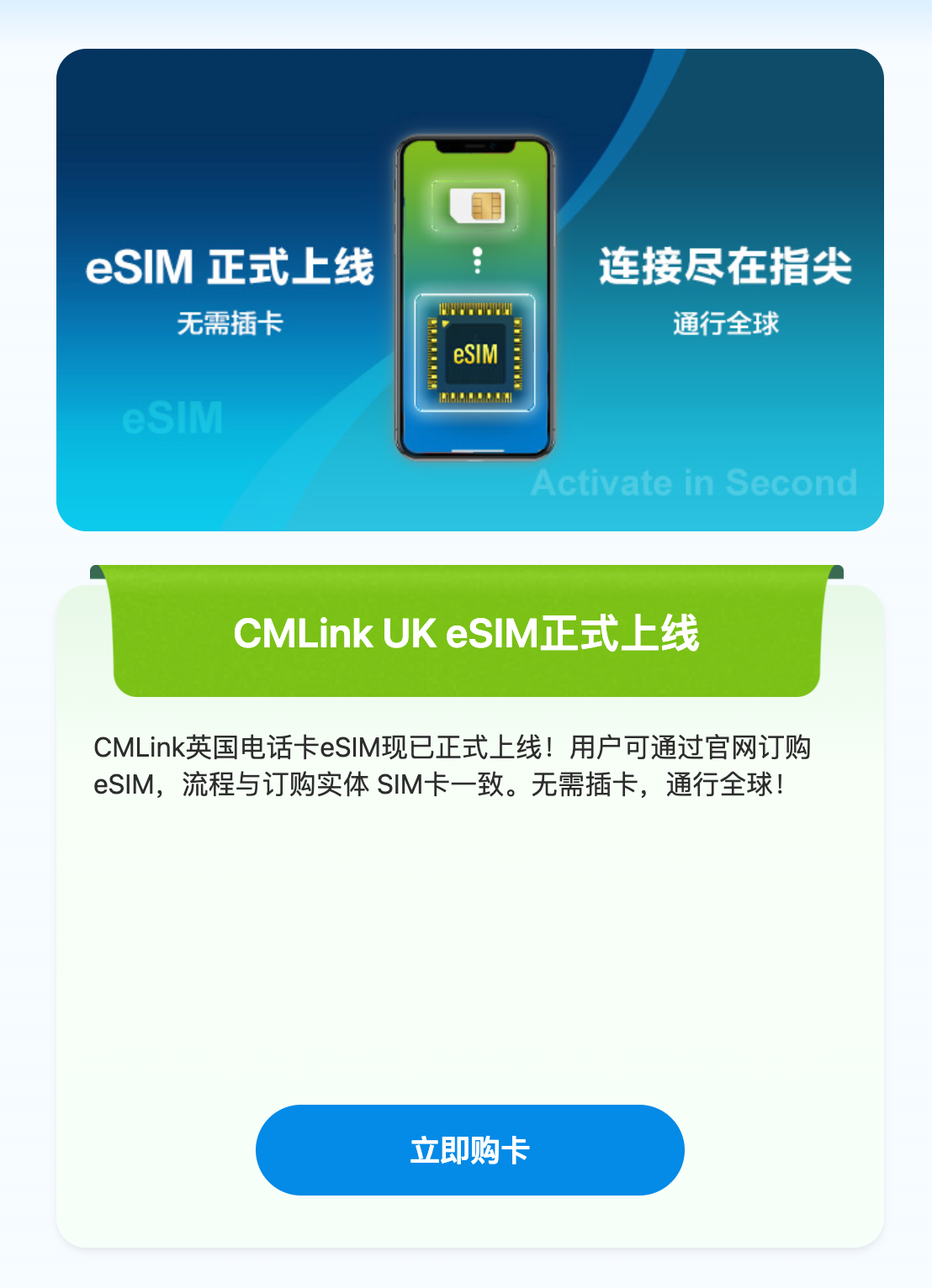Tap the 立即购卡 button

coord(469,1149)
